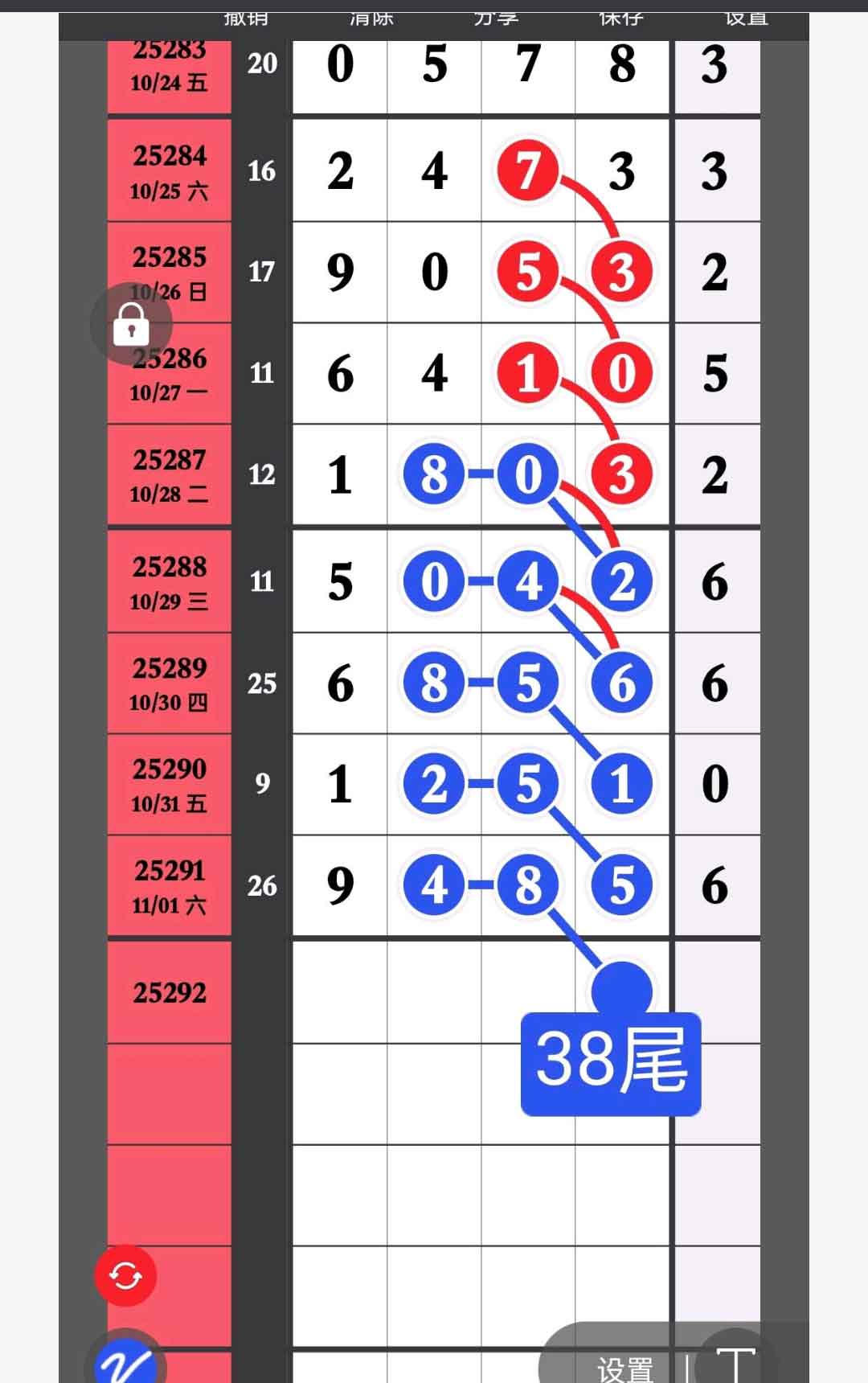This screenshot has width=868, height=1383.
Task: Tap 清除 to clear the markings
Action: pyautogui.click(x=371, y=19)
